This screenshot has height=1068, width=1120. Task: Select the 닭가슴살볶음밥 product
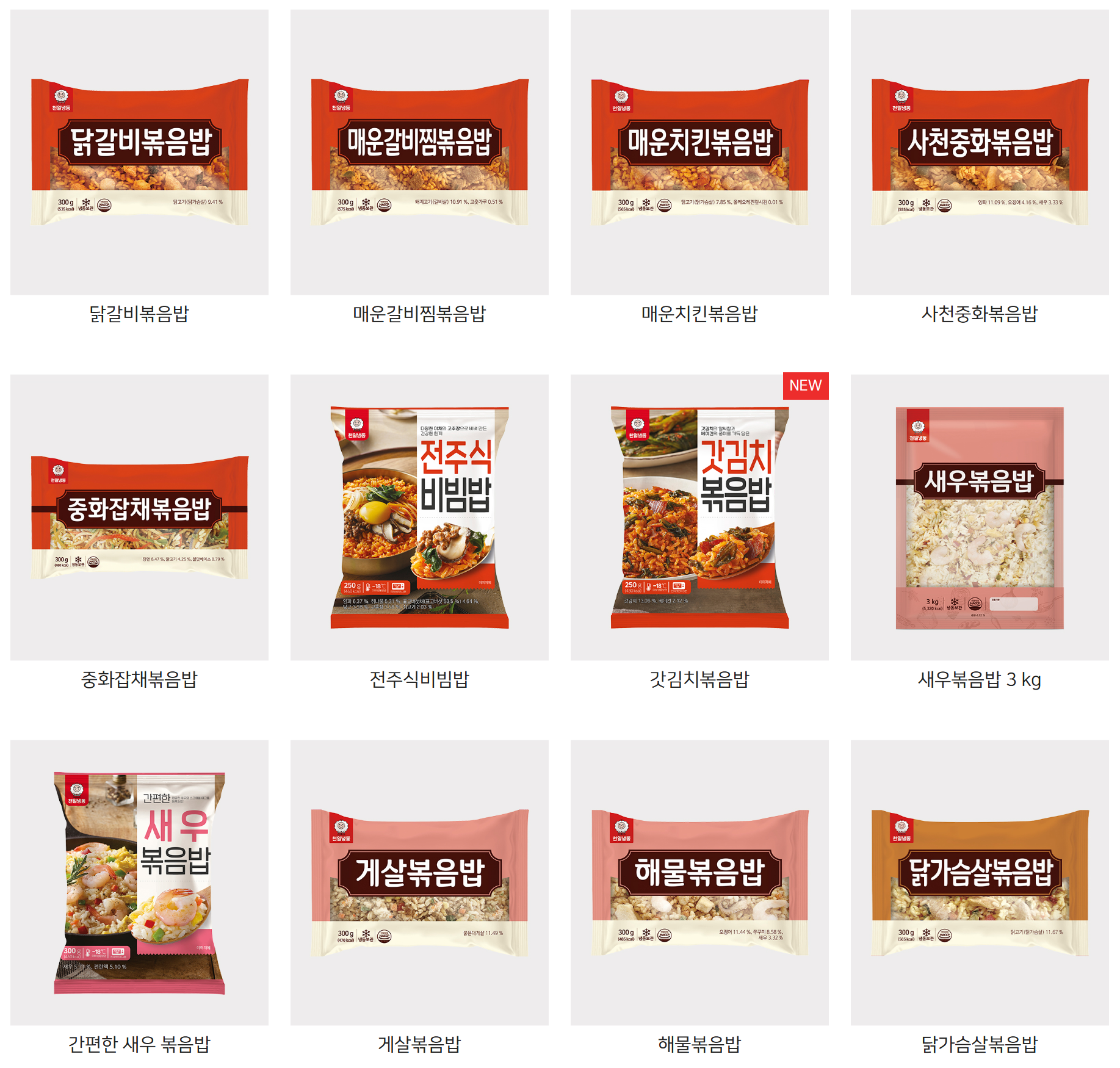[x=980, y=882]
